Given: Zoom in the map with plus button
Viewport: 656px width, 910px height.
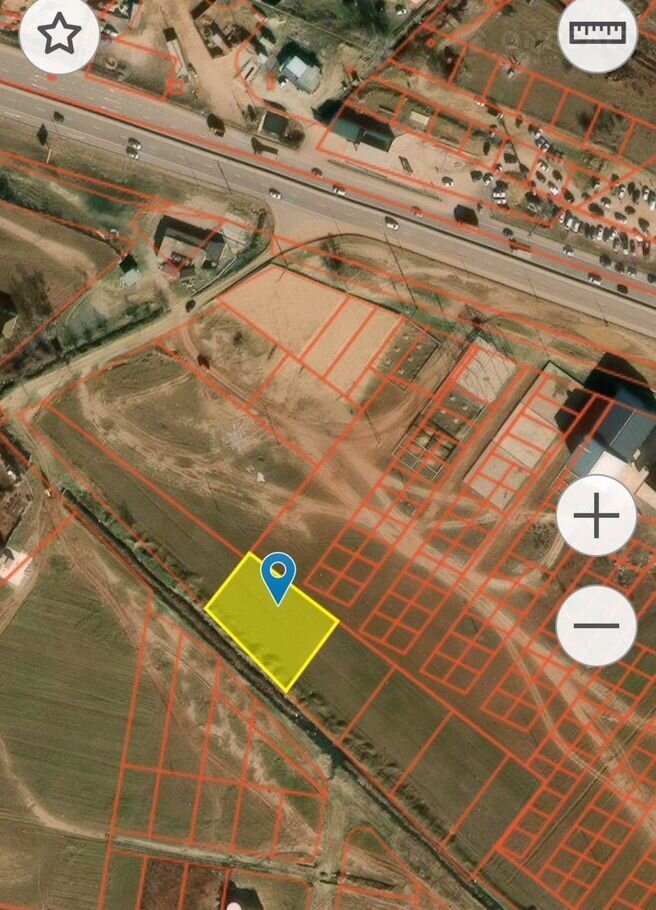Looking at the screenshot, I should [x=596, y=516].
